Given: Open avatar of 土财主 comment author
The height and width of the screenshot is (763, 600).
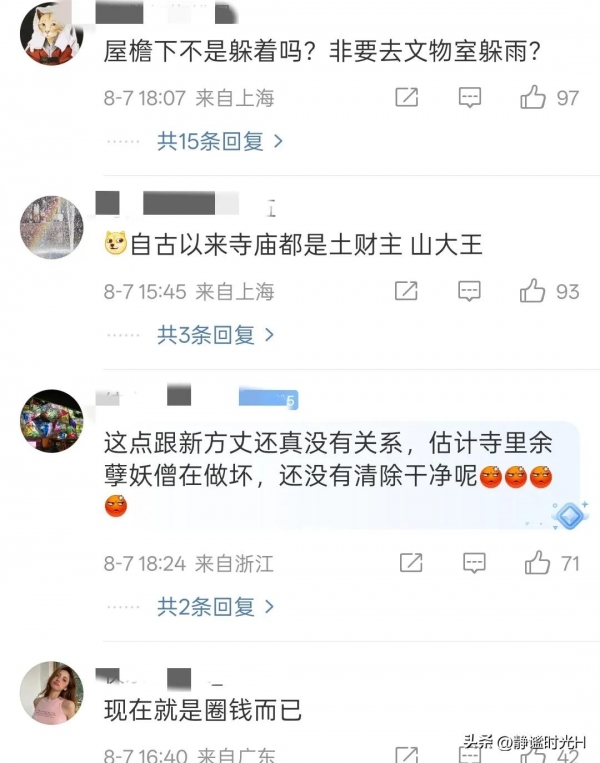Looking at the screenshot, I should [51, 227].
